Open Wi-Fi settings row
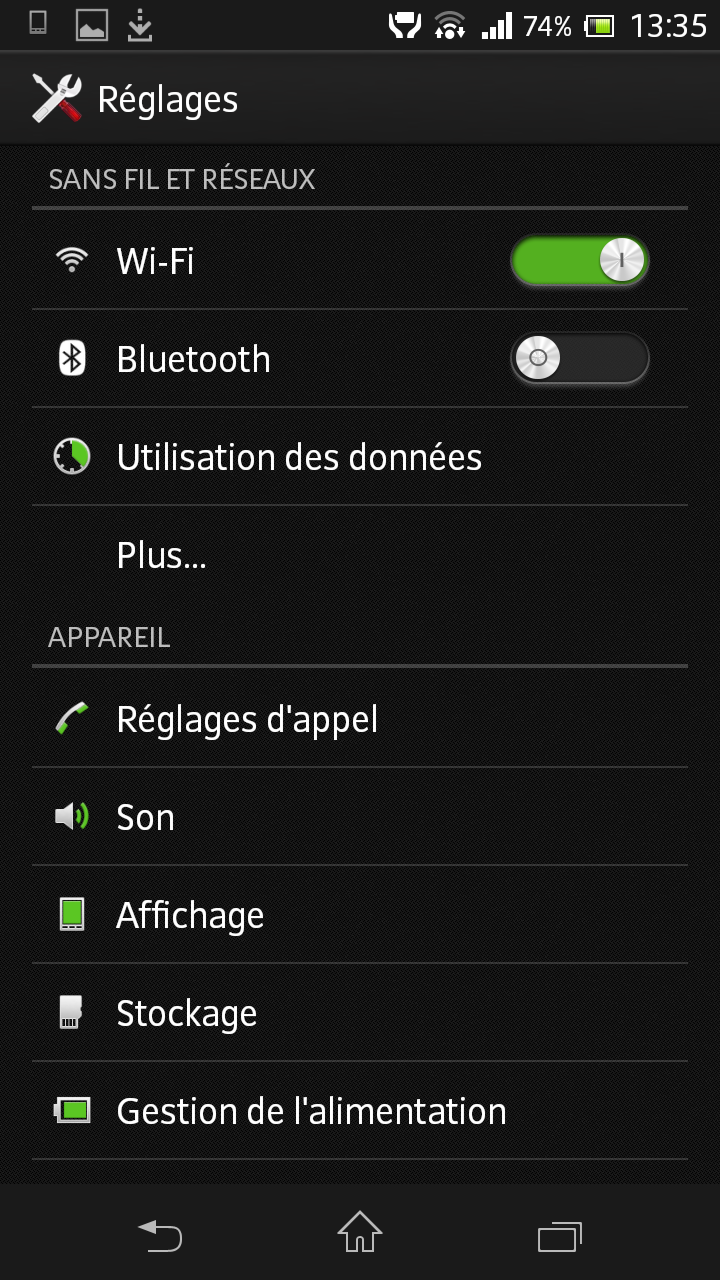 point(260,262)
